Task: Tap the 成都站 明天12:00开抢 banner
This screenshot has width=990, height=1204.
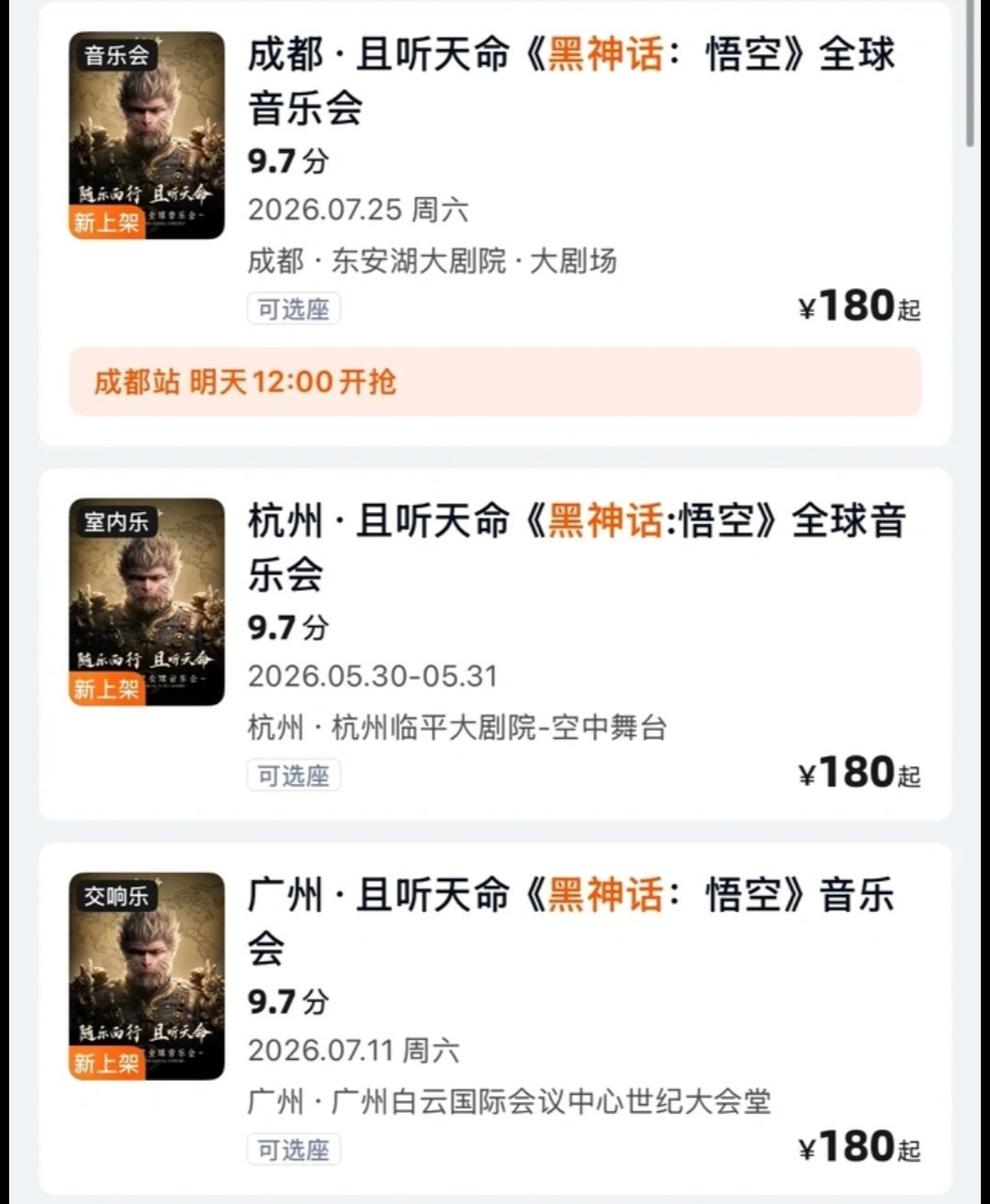Action: (x=495, y=382)
